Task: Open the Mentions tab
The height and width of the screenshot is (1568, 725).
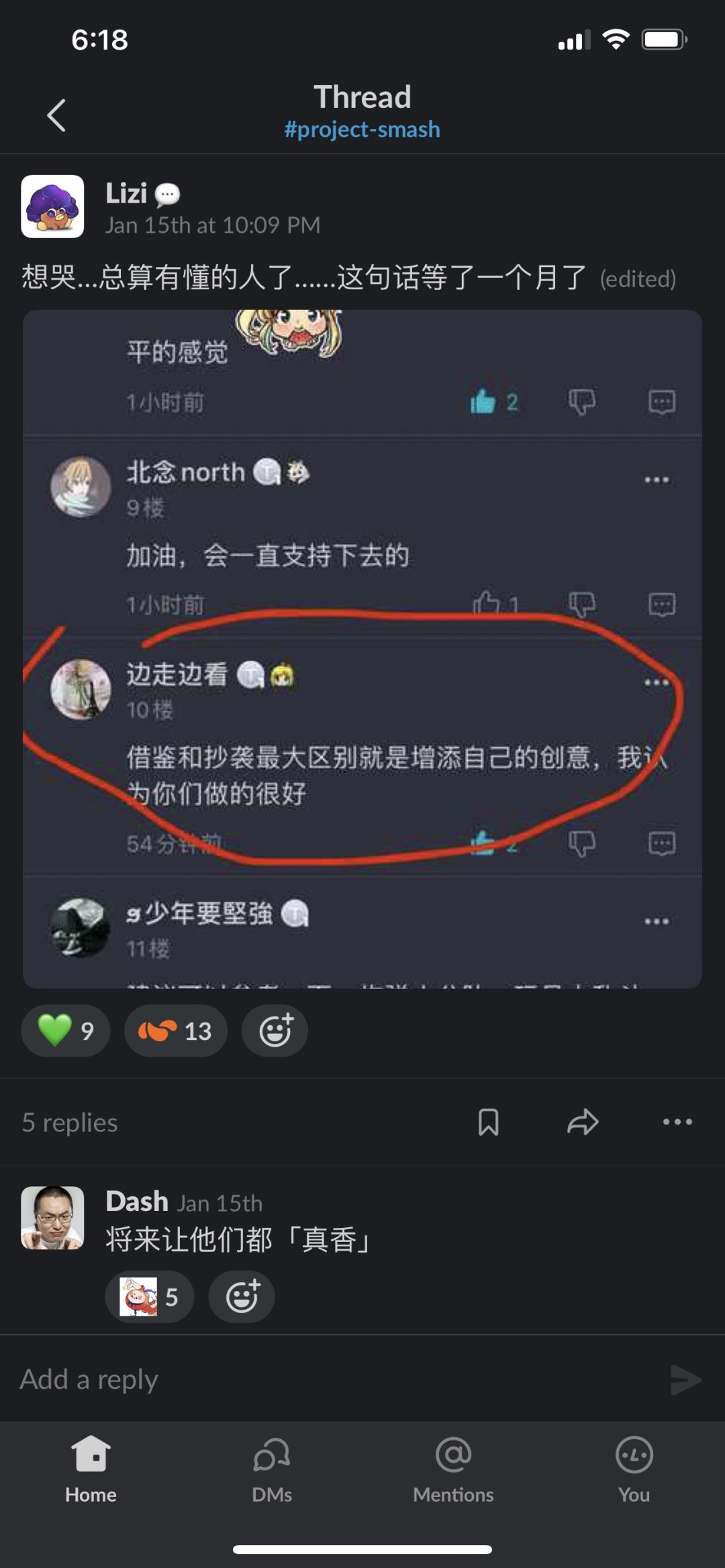Action: 453,1469
